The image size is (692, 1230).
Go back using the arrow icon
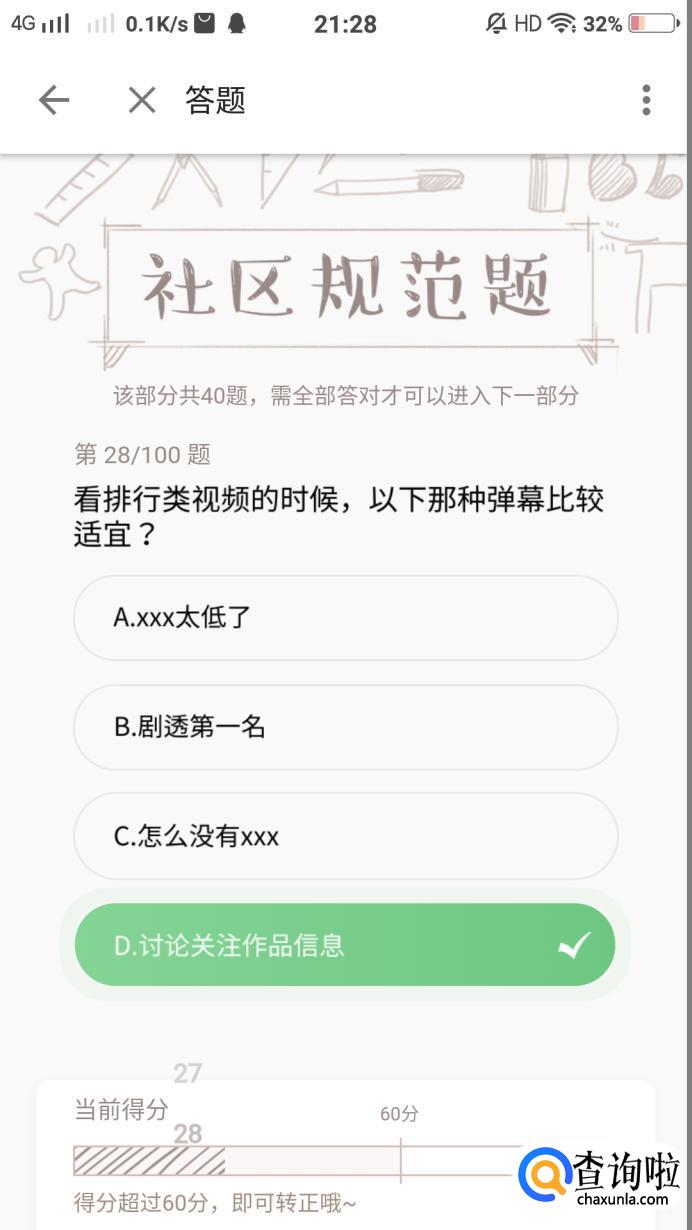click(x=54, y=100)
